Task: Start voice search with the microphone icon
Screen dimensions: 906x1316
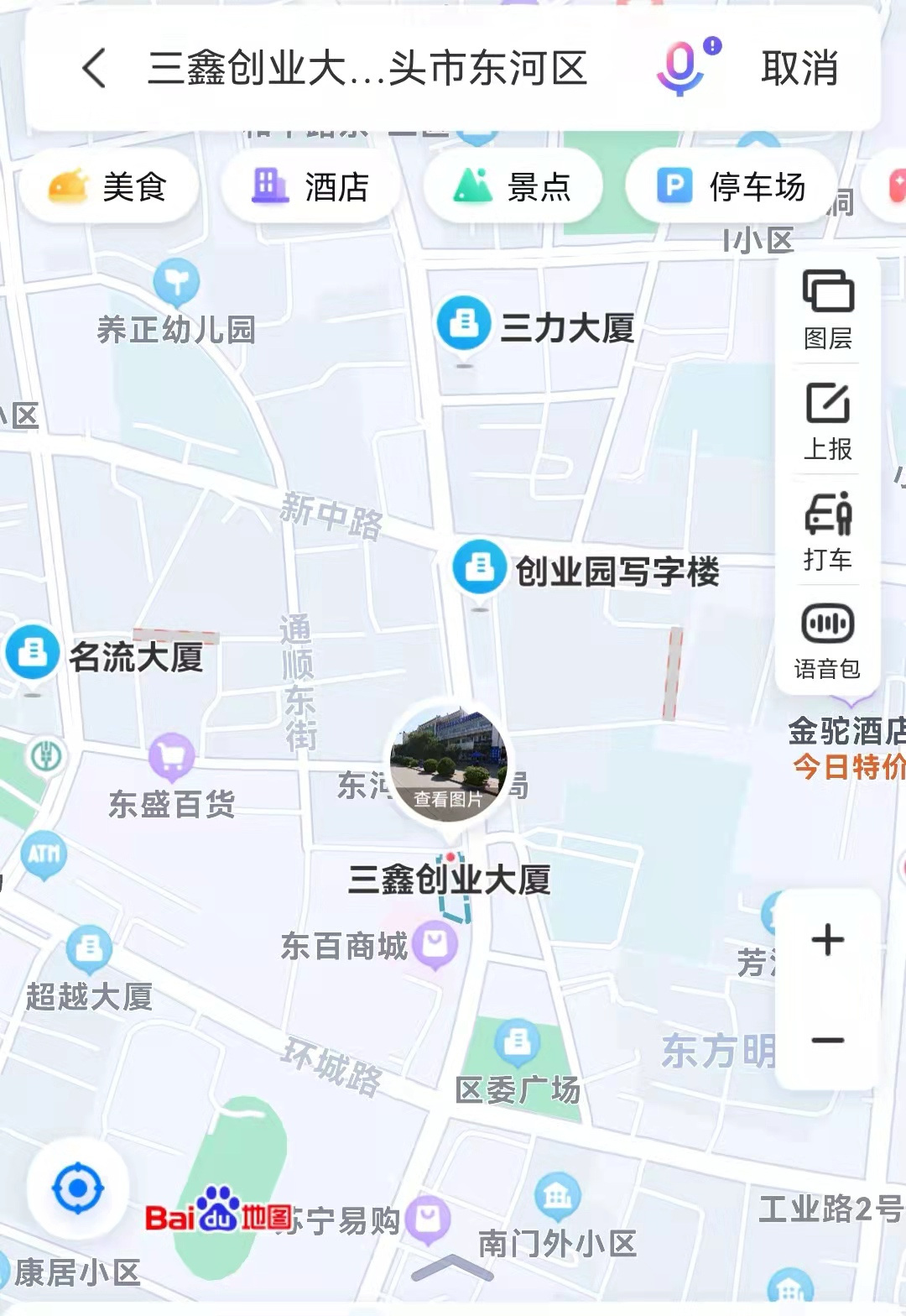Action: tap(681, 68)
